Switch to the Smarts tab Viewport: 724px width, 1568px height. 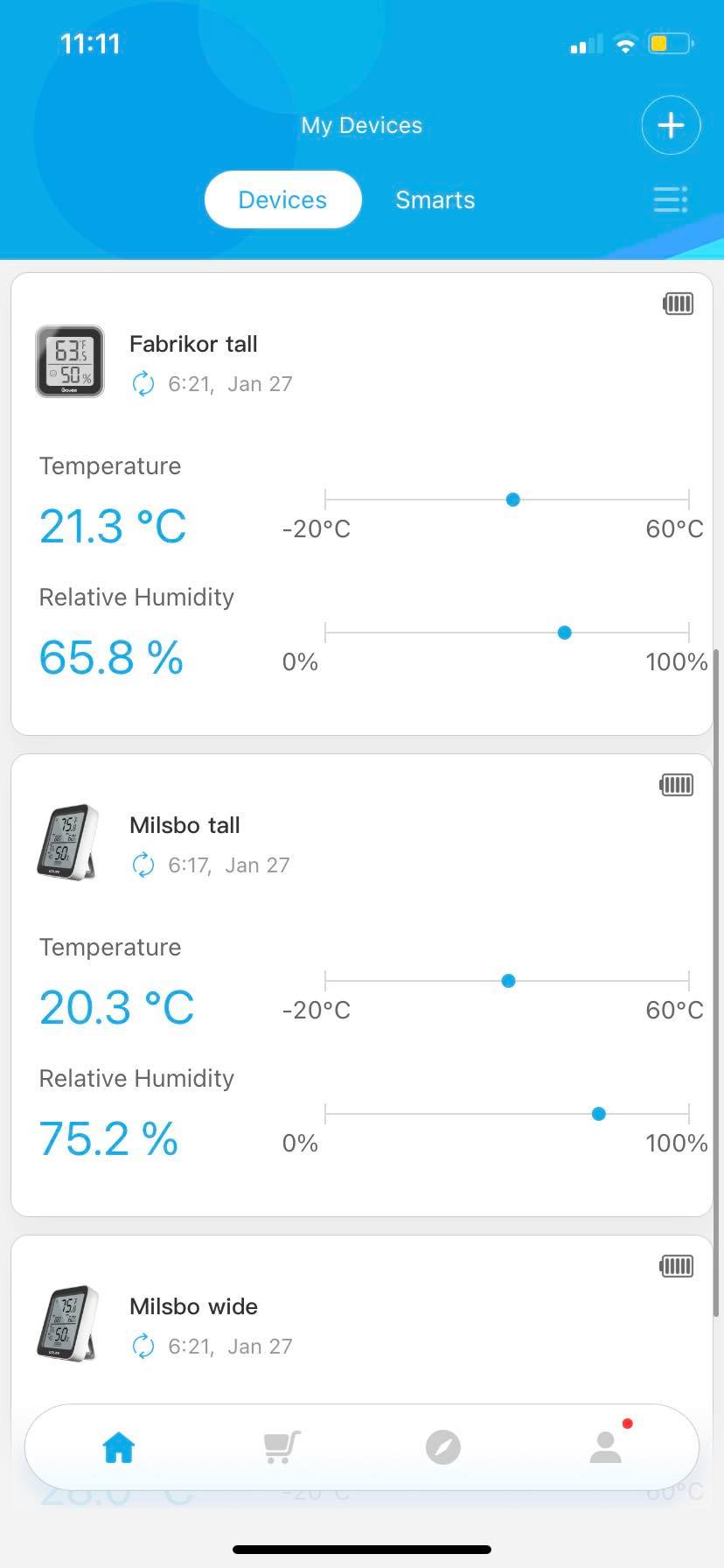coord(435,199)
